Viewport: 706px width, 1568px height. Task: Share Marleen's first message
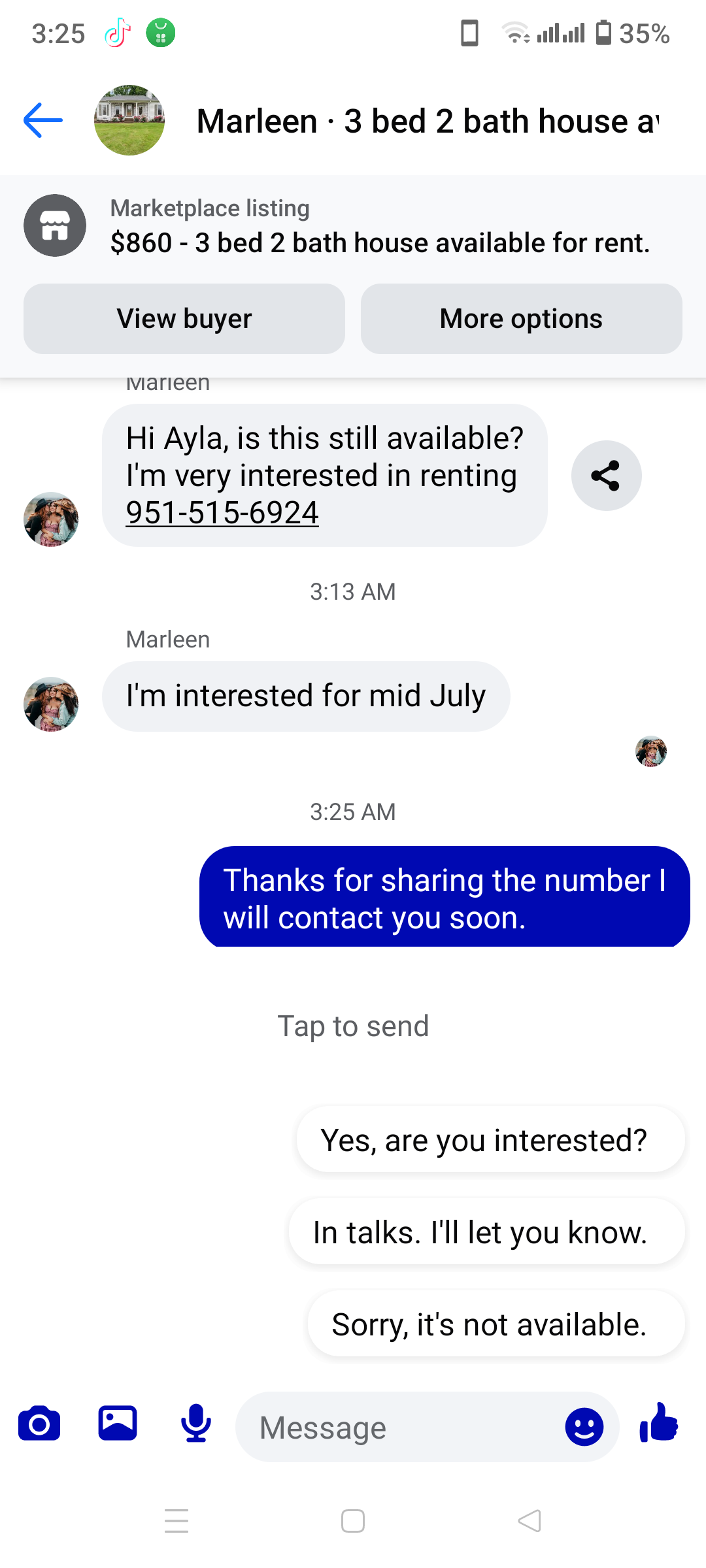pyautogui.click(x=606, y=476)
